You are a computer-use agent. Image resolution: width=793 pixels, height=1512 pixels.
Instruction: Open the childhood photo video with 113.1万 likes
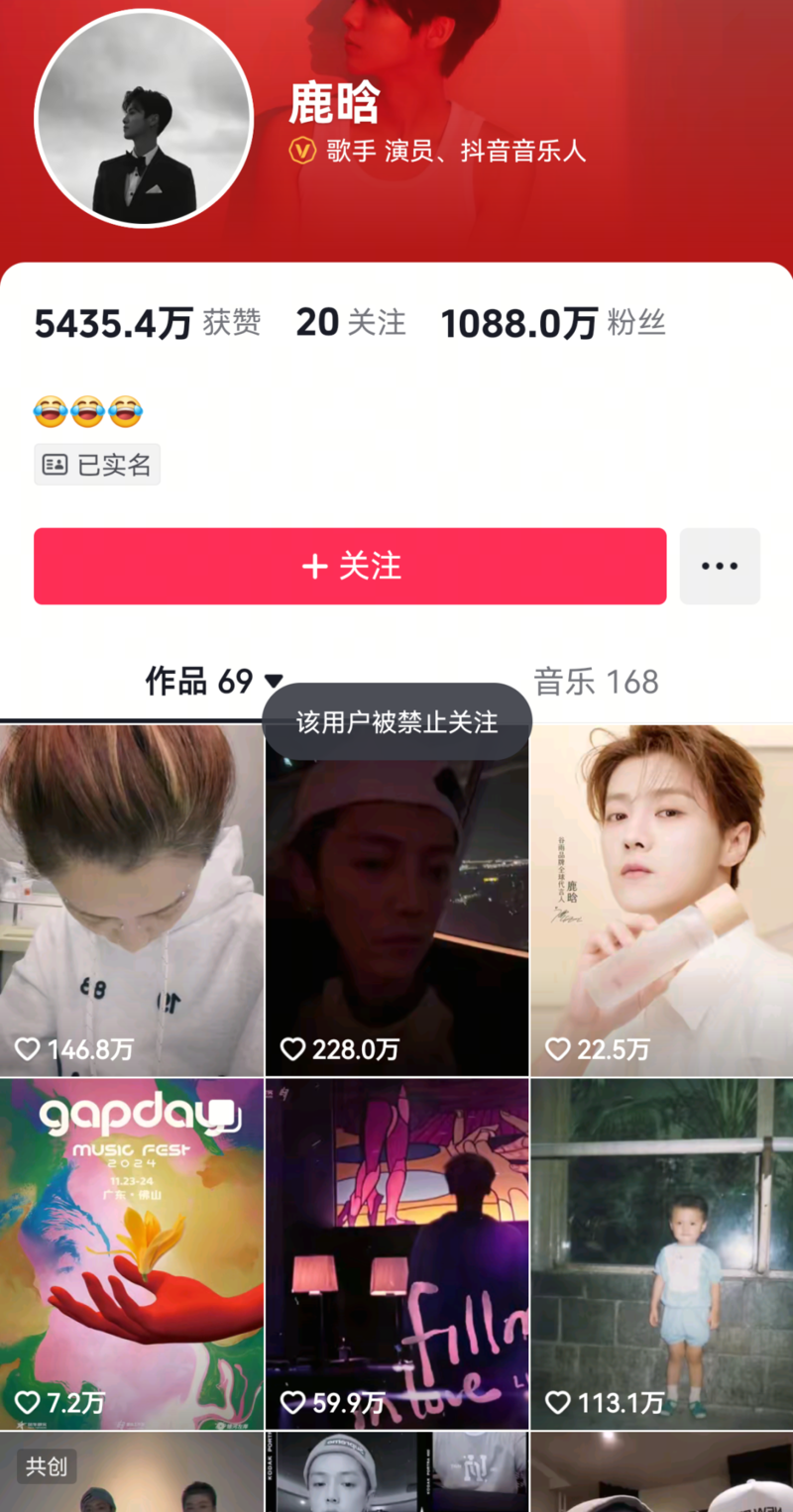pos(661,1253)
